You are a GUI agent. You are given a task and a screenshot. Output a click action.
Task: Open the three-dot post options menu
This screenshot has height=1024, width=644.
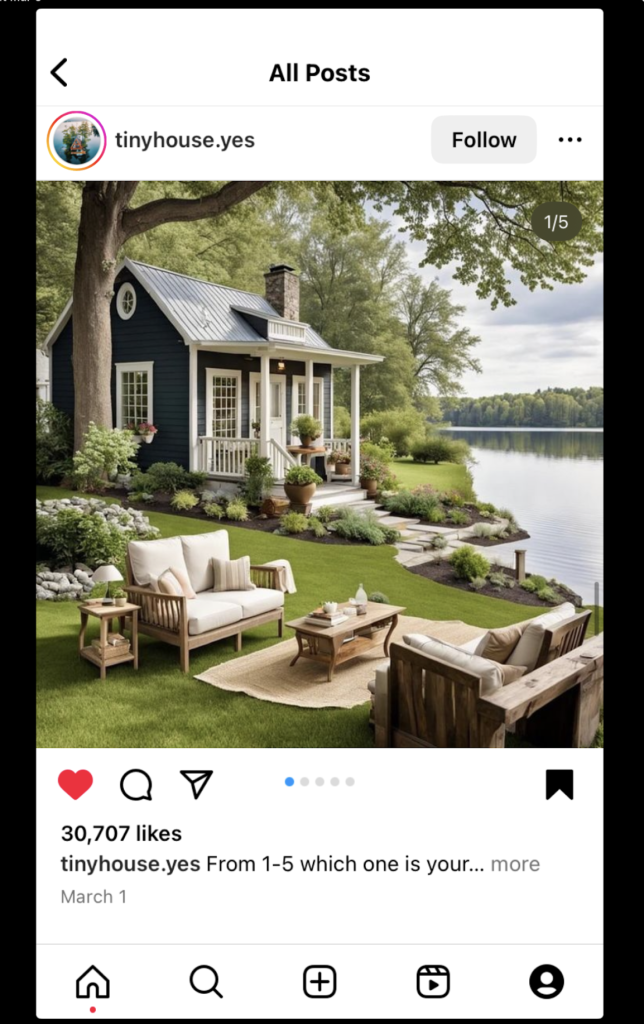pyautogui.click(x=570, y=140)
